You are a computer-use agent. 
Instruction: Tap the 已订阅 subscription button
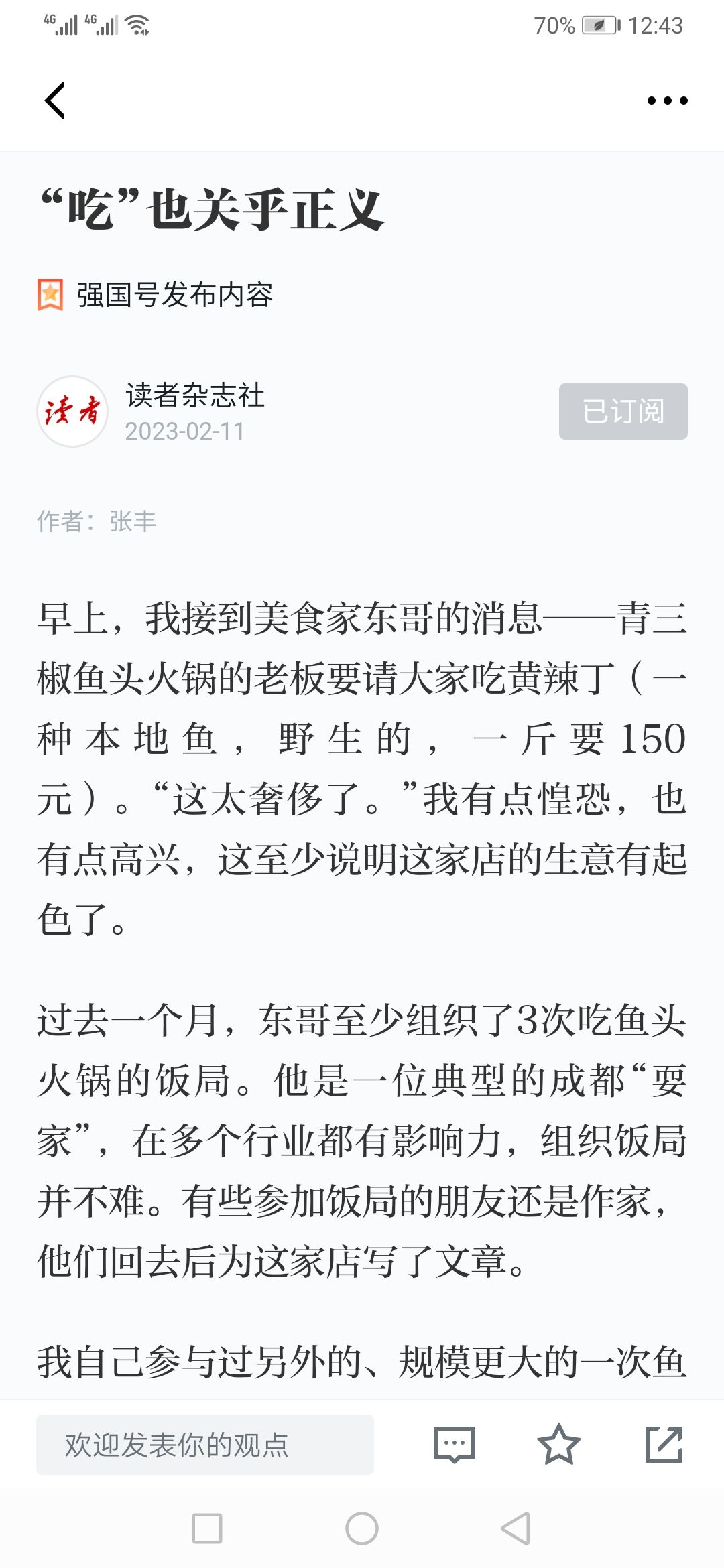pyautogui.click(x=623, y=411)
